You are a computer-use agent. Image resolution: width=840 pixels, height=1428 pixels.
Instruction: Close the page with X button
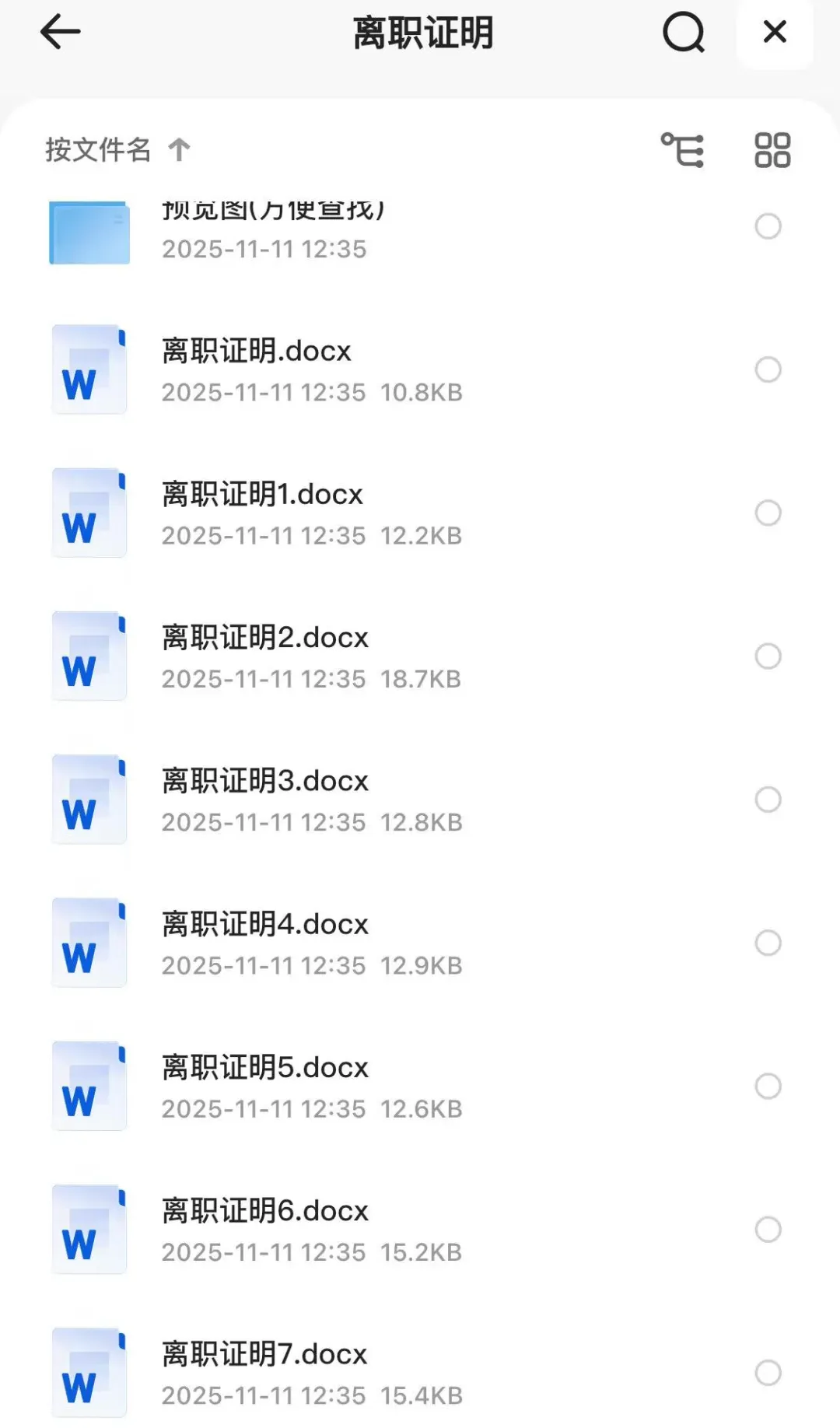point(775,32)
